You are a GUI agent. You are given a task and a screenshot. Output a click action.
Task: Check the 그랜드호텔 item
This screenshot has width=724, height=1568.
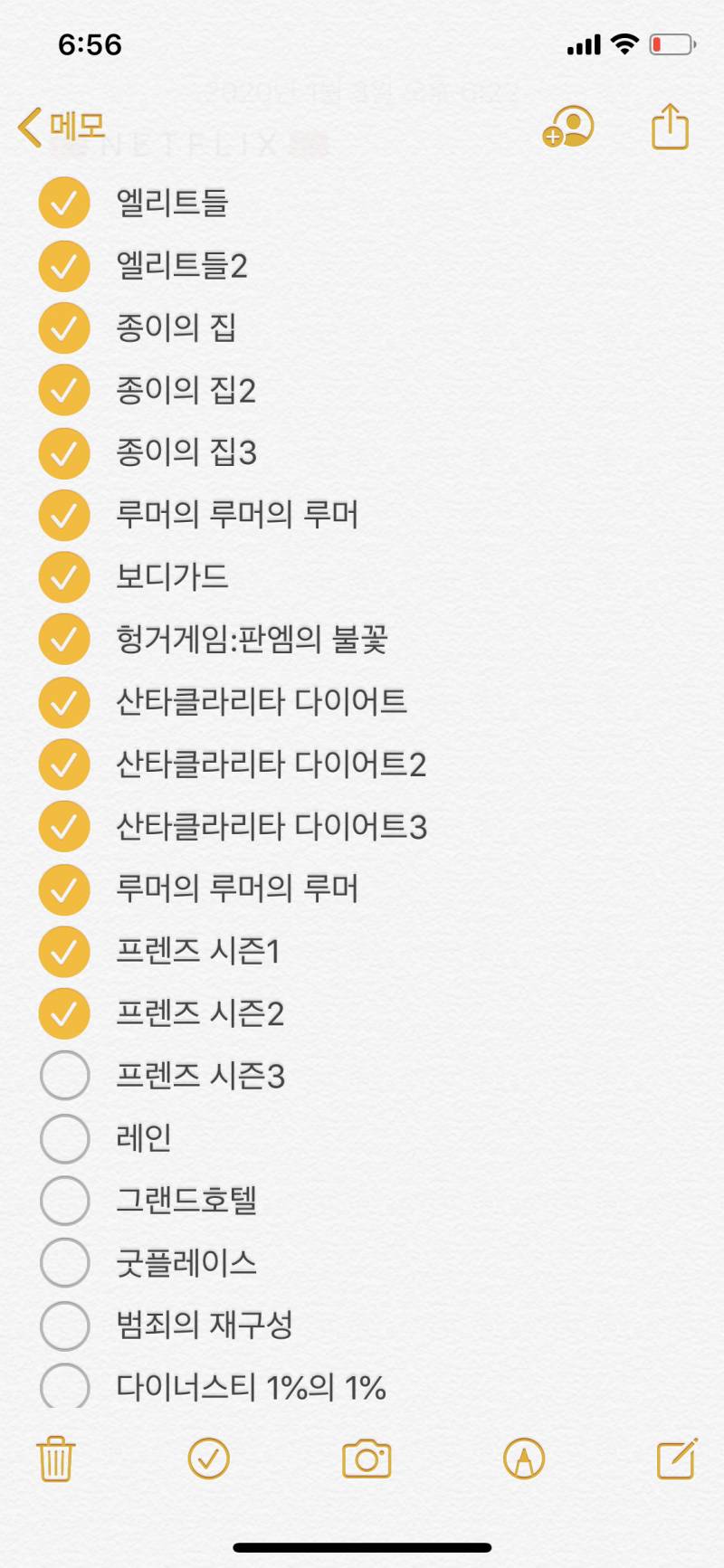tap(64, 1201)
